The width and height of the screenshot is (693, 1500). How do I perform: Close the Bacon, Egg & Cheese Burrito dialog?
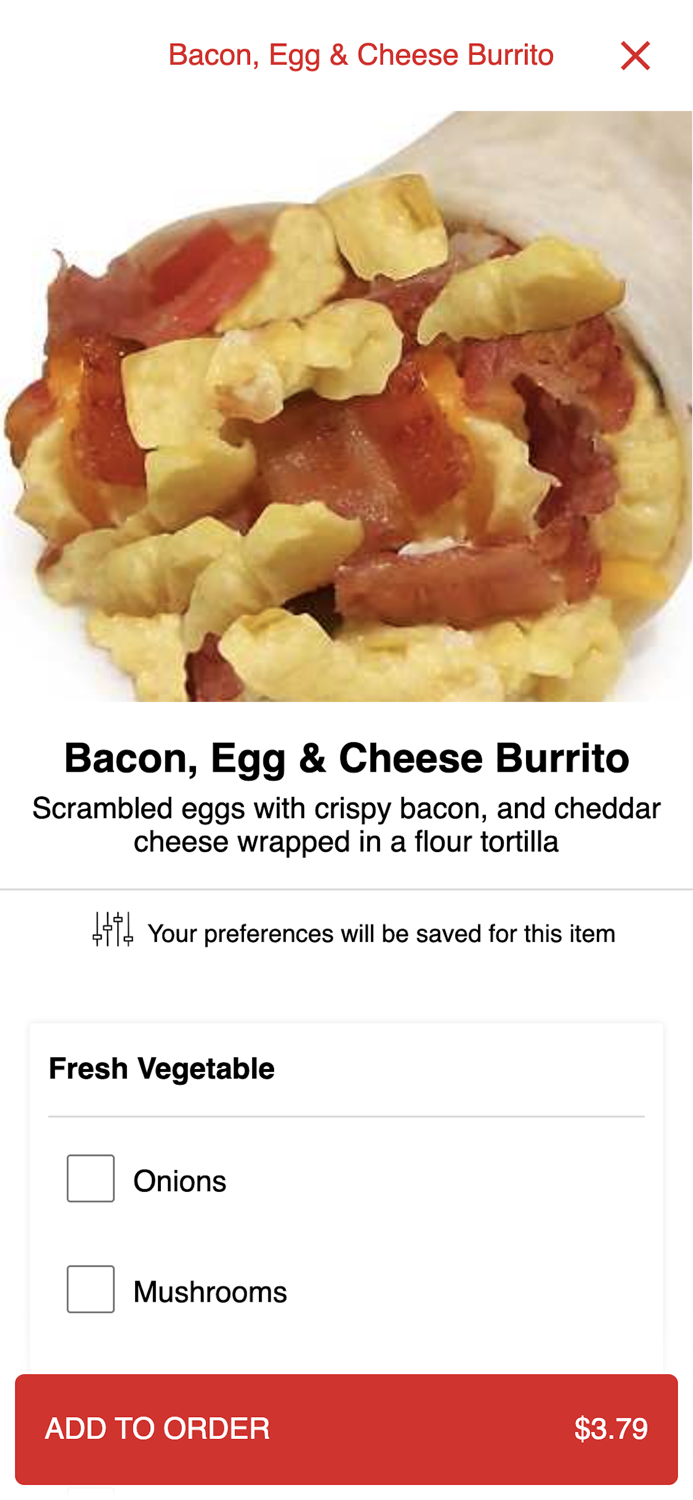(635, 56)
